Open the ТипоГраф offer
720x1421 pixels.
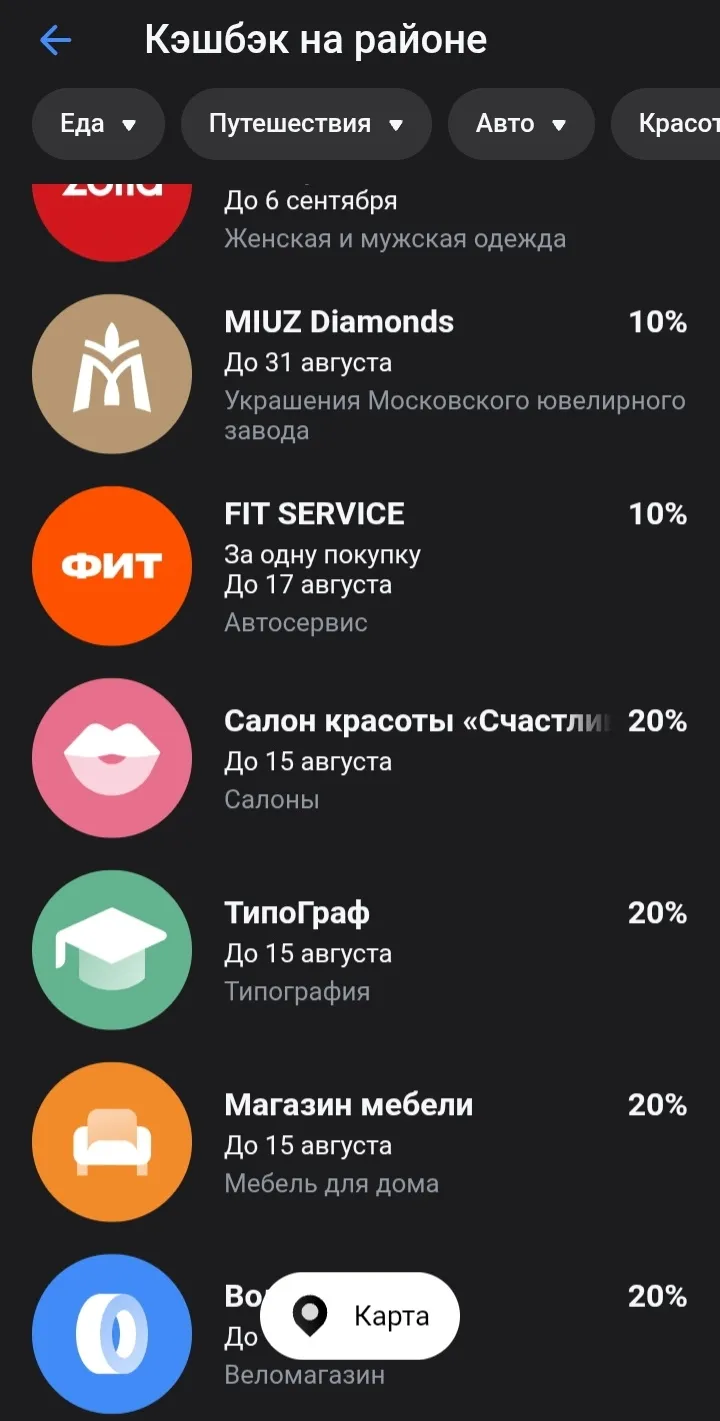[x=360, y=950]
